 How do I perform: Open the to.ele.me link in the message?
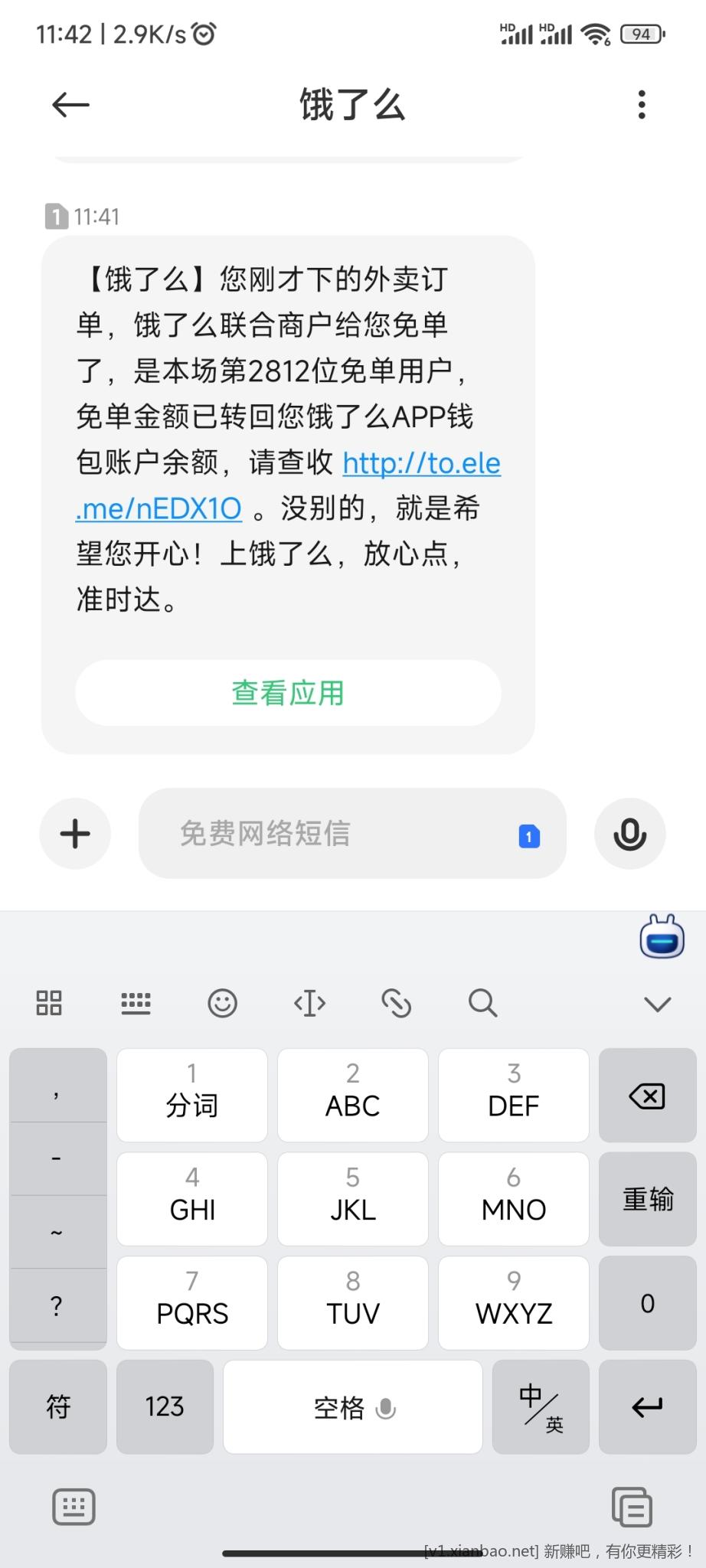pyautogui.click(x=288, y=485)
